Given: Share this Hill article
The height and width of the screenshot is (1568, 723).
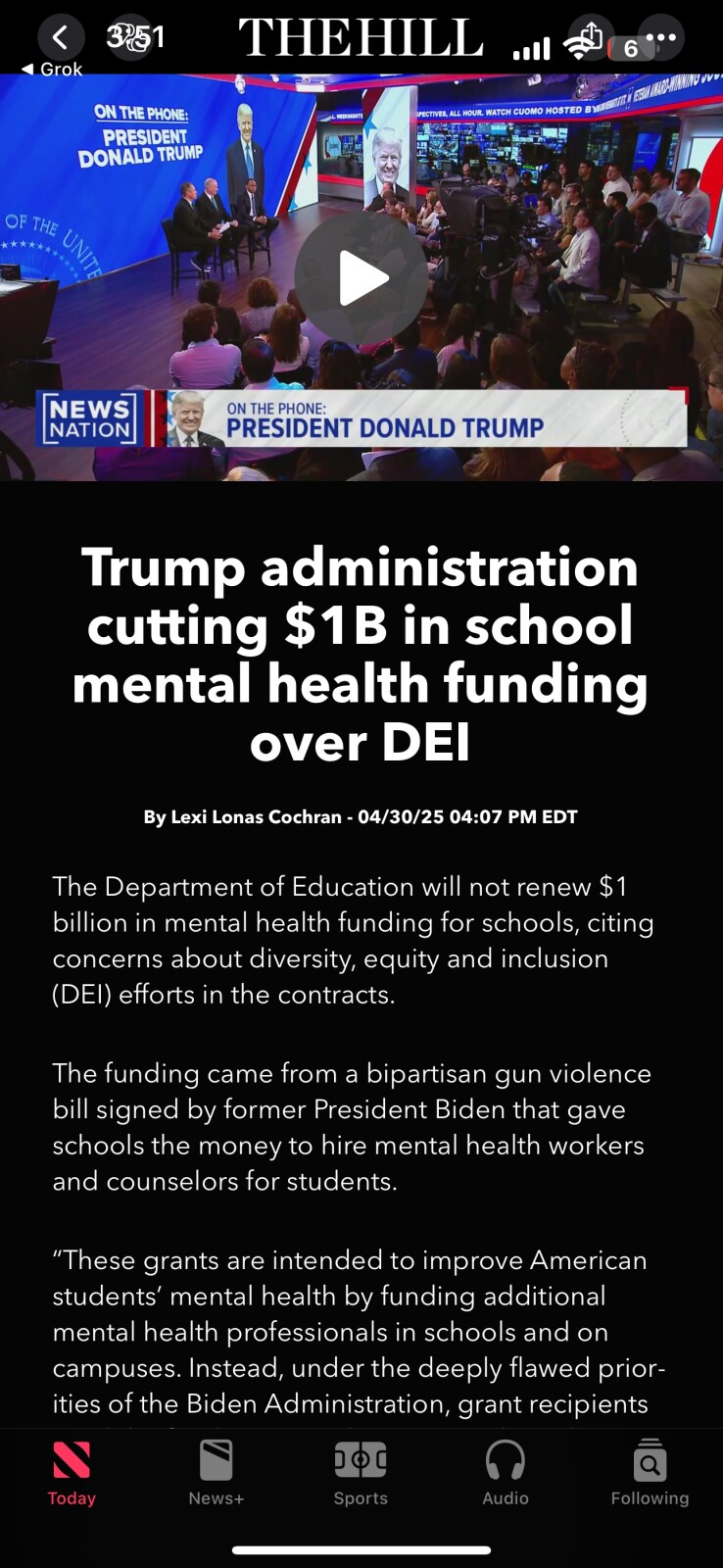Looking at the screenshot, I should click(590, 38).
